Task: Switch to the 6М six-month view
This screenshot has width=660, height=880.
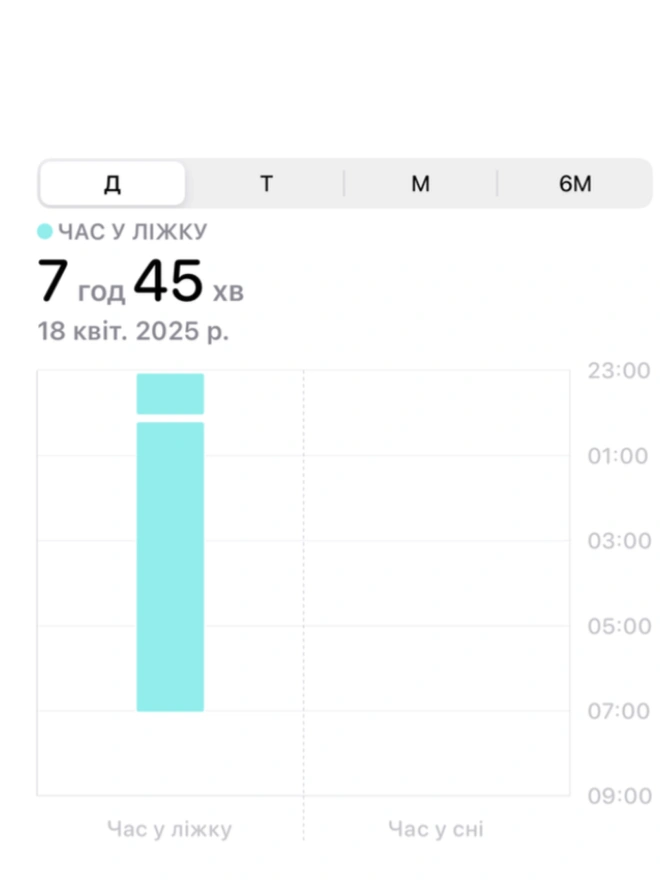Action: [575, 184]
